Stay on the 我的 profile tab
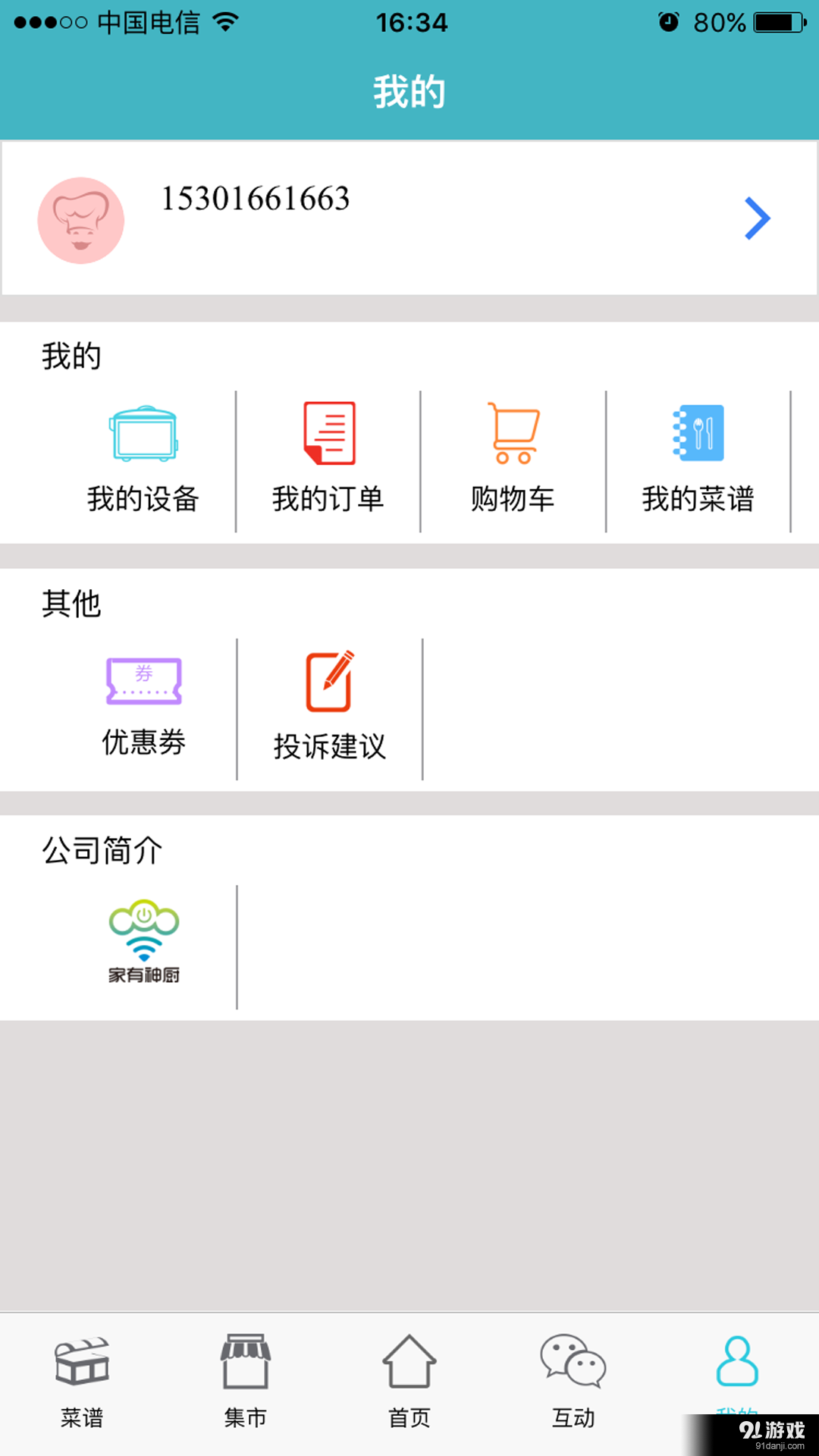This screenshot has height=1456, width=819. pos(737,1380)
